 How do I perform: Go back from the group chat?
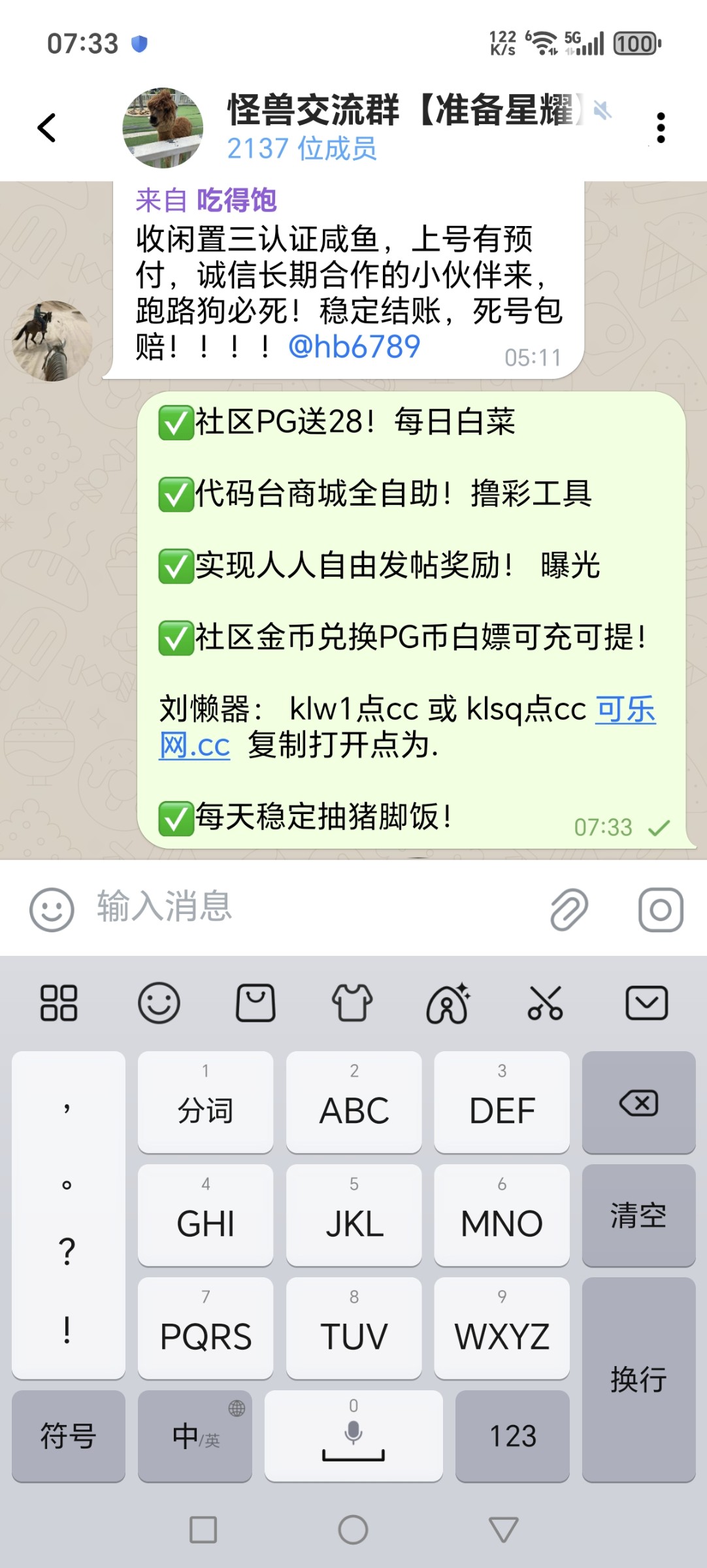pos(47,127)
